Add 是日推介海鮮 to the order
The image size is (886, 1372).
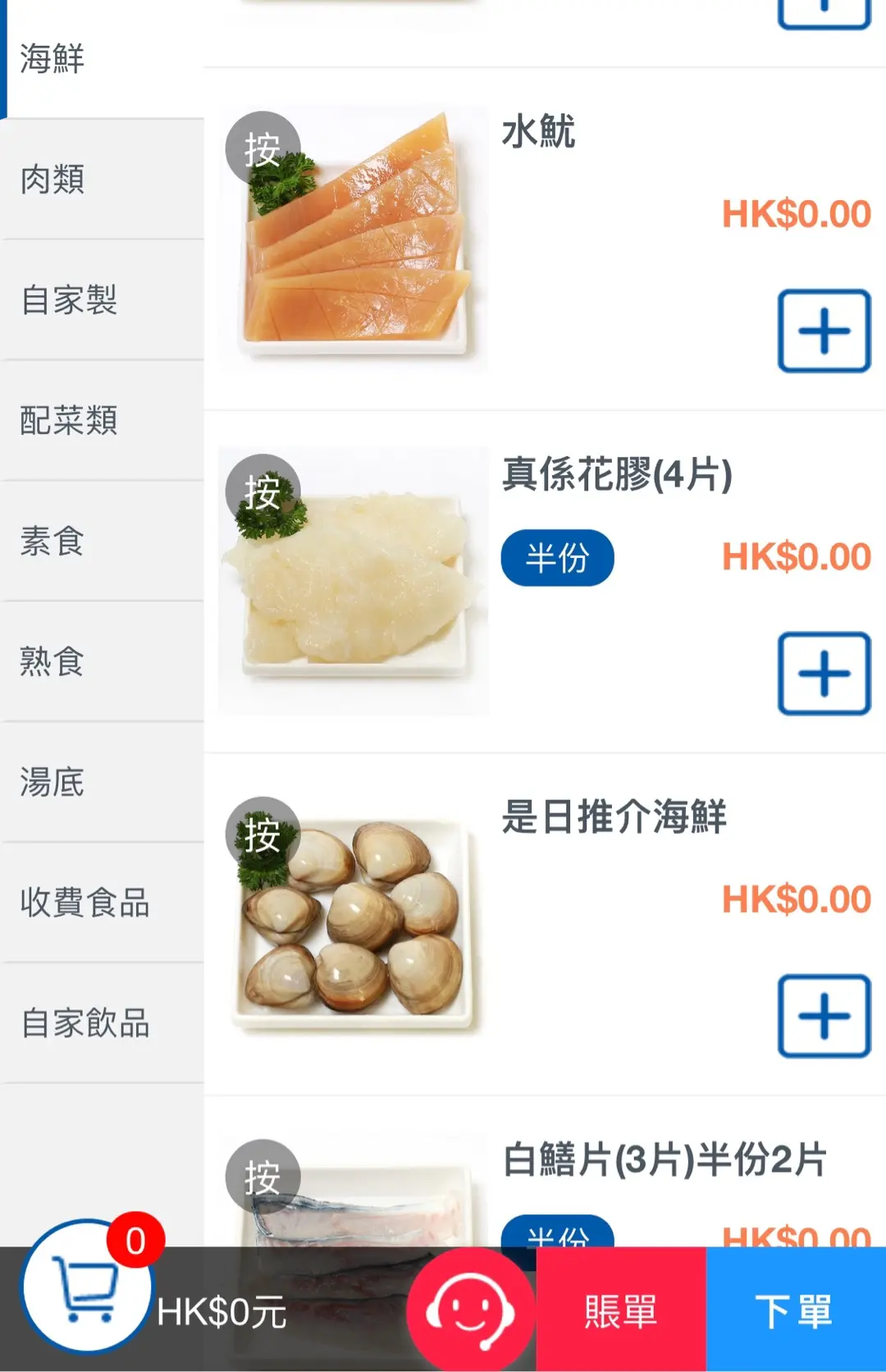824,1016
